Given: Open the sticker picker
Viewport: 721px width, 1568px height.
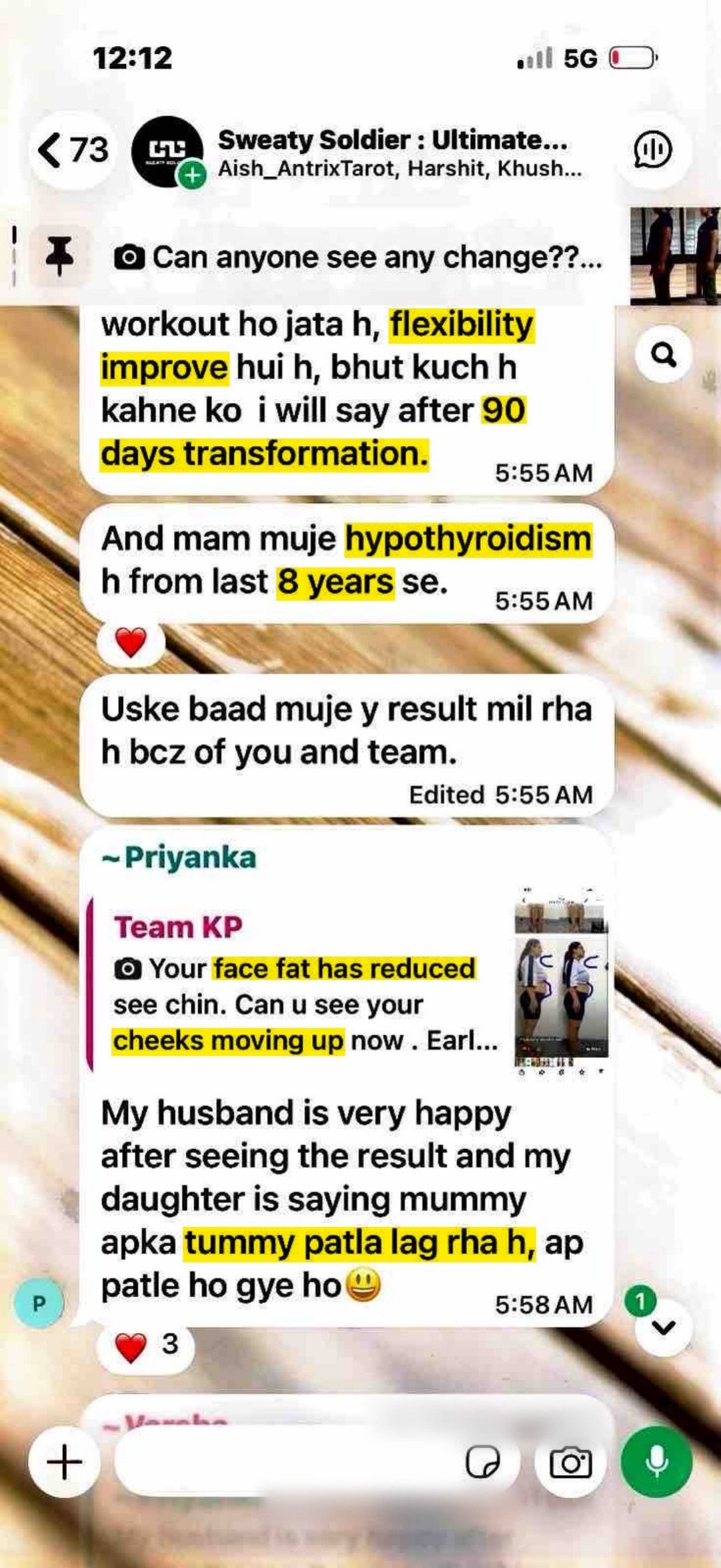Looking at the screenshot, I should click(482, 1463).
